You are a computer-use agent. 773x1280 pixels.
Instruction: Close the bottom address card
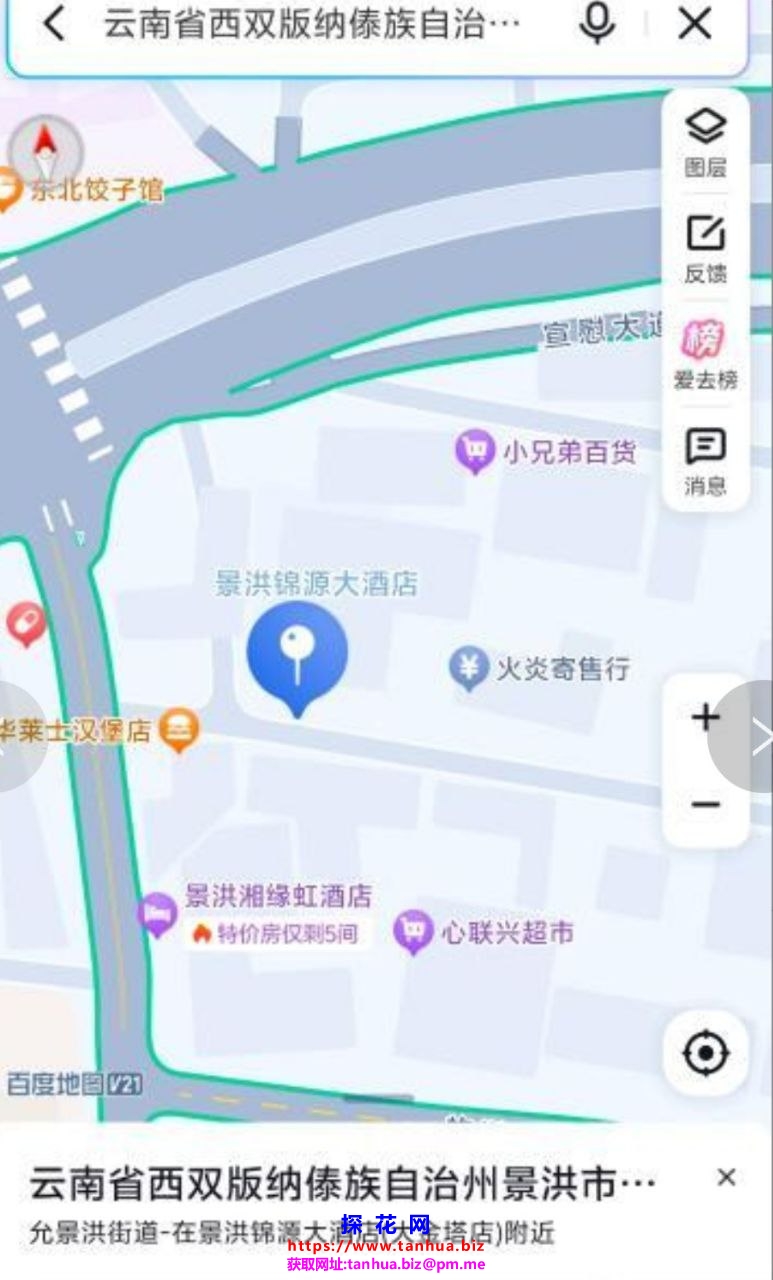click(727, 1177)
